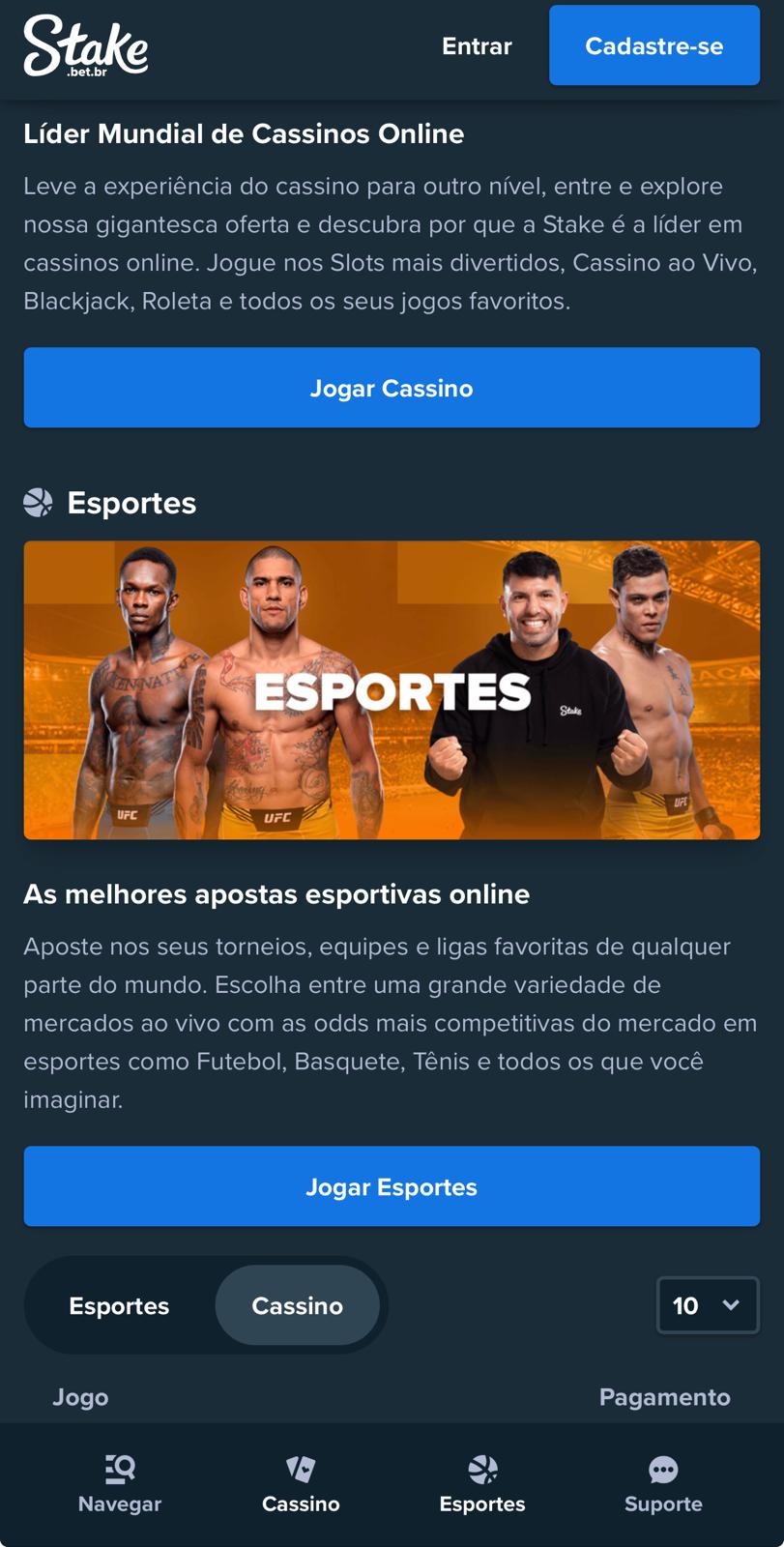Open the ESPORTES promotional banner image
This screenshot has width=784, height=1547.
point(392,688)
